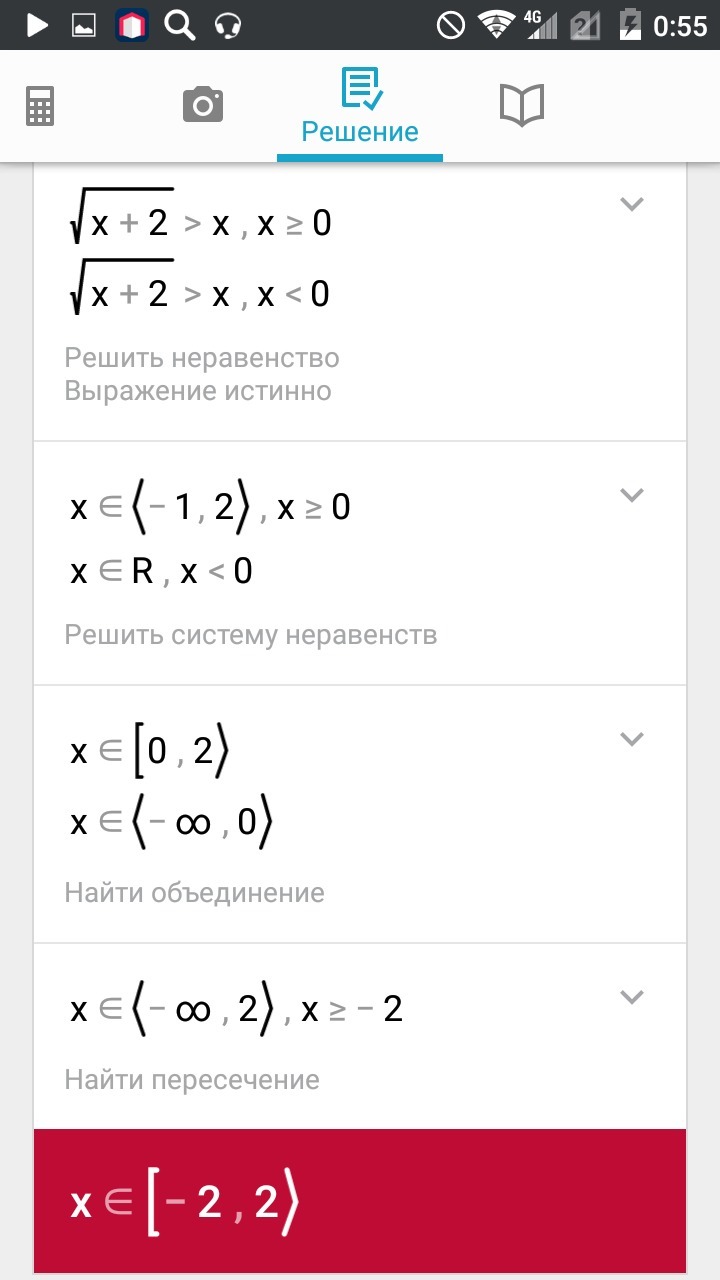Expand the Решить систему неравенств step
720x1280 pixels.
[631, 495]
